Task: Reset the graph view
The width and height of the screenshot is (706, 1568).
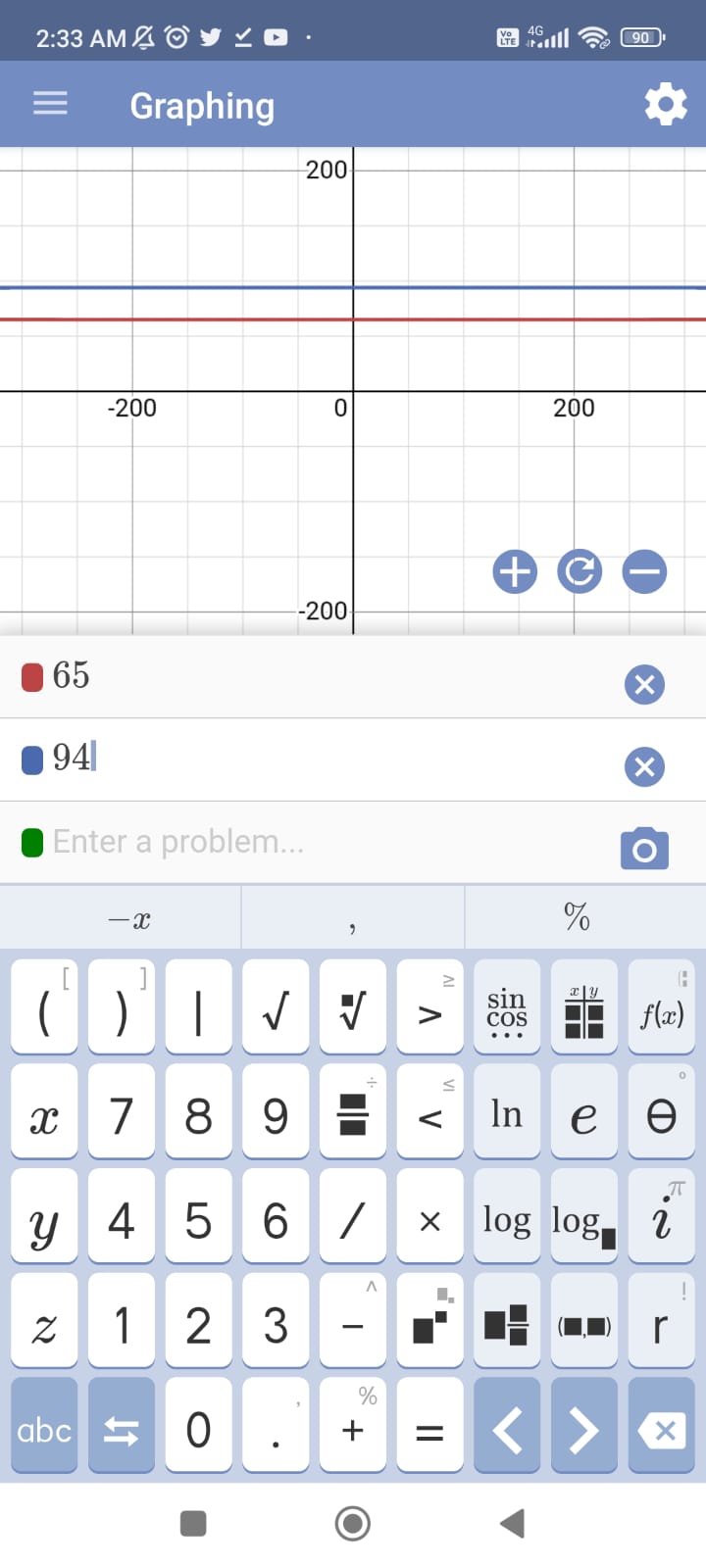Action: 580,571
